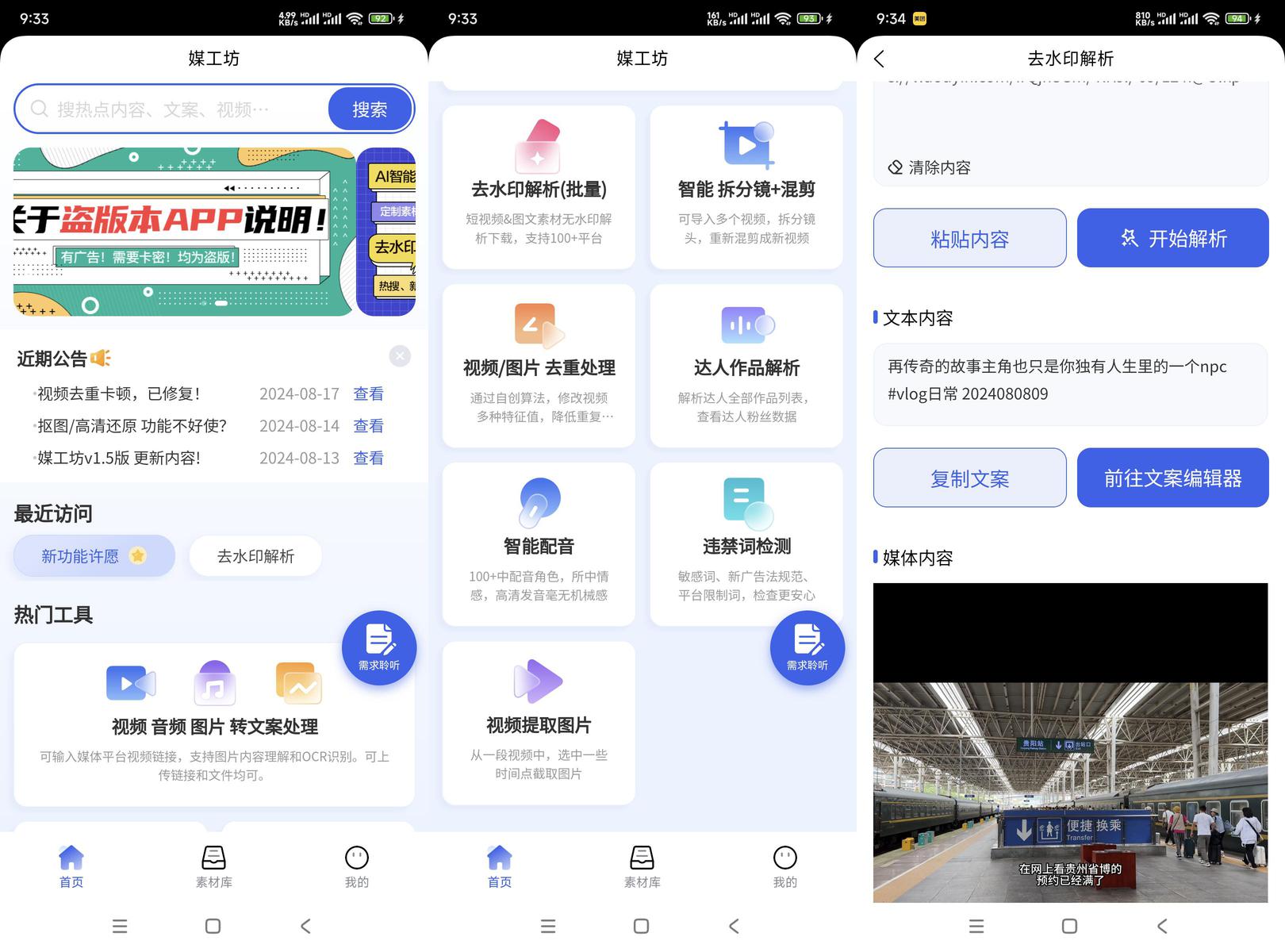Go back from the 去水印解析 page

[879, 59]
